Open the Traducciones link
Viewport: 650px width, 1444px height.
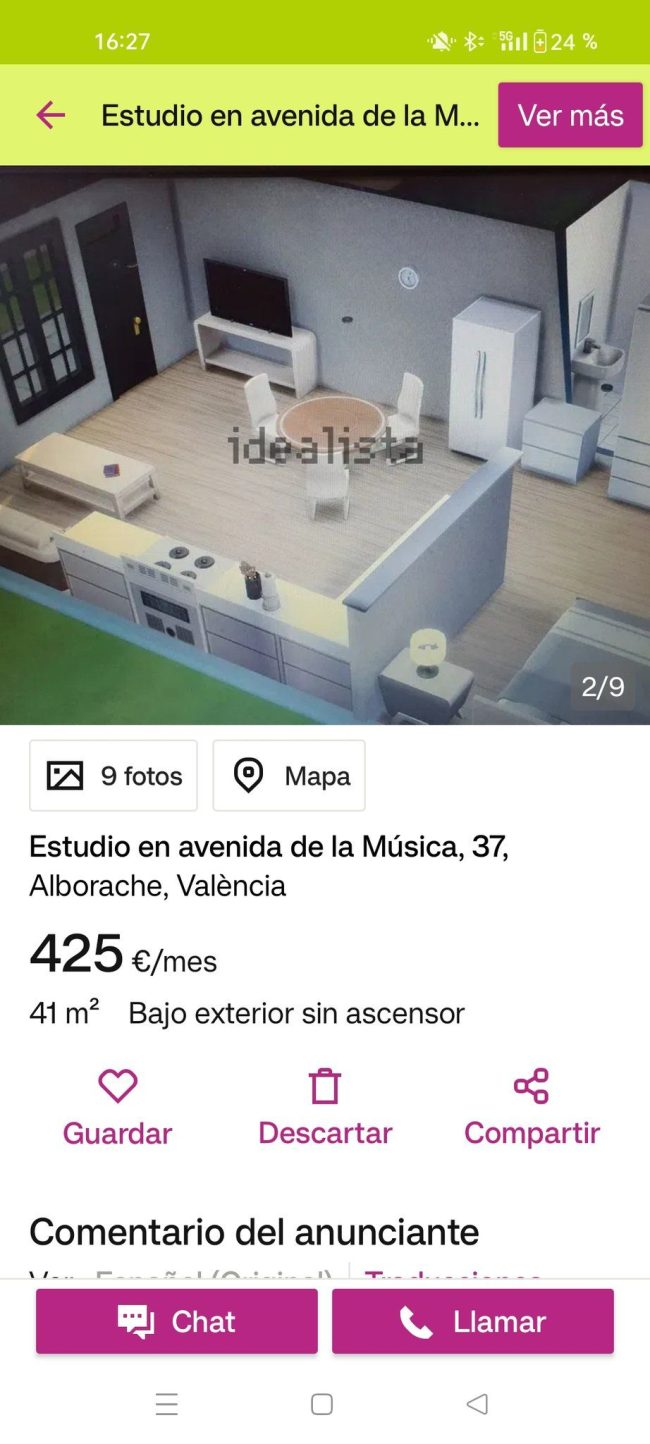[453, 1273]
